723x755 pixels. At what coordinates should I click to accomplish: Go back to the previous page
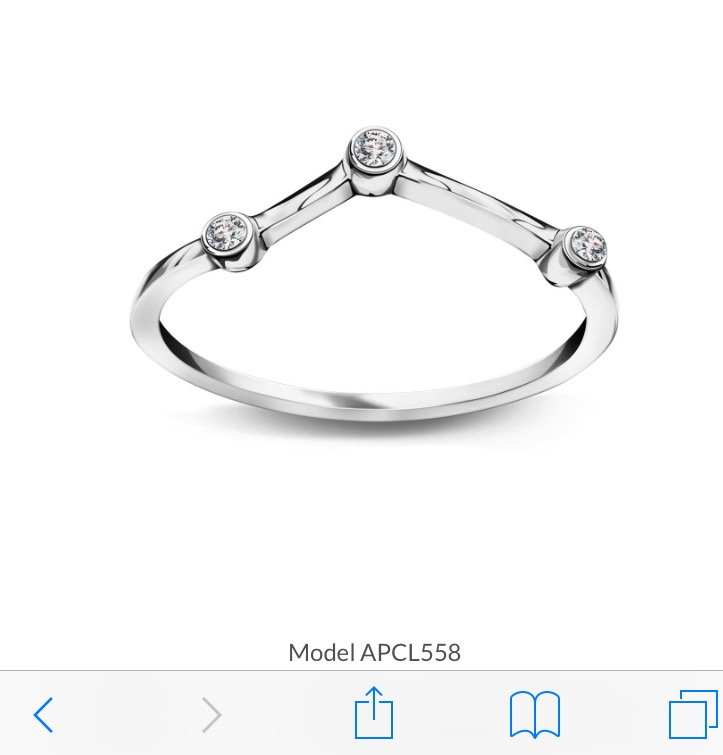coord(42,714)
